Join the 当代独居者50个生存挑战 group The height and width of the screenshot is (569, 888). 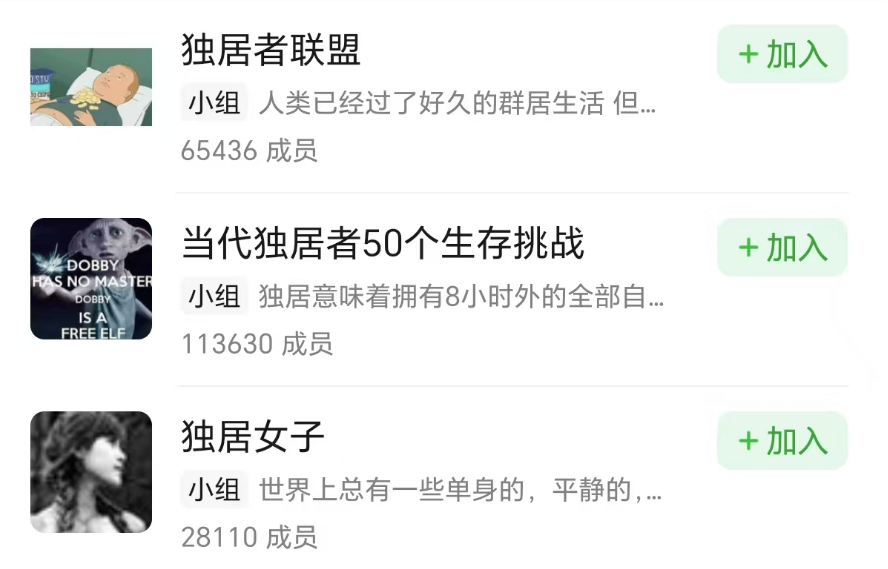click(x=782, y=247)
